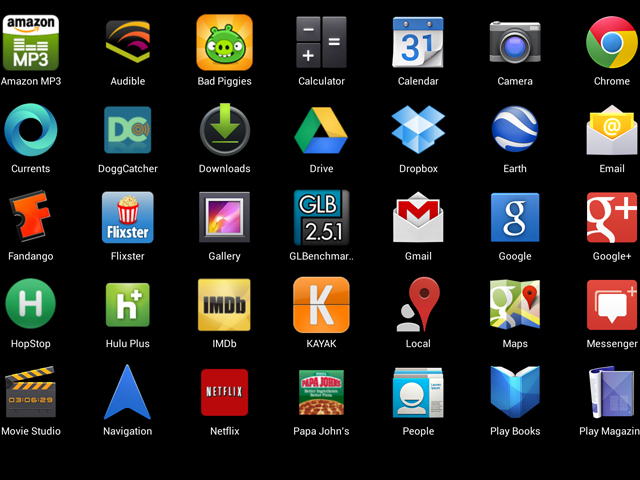Open Google Maps
This screenshot has height=480, width=640.
(x=515, y=305)
